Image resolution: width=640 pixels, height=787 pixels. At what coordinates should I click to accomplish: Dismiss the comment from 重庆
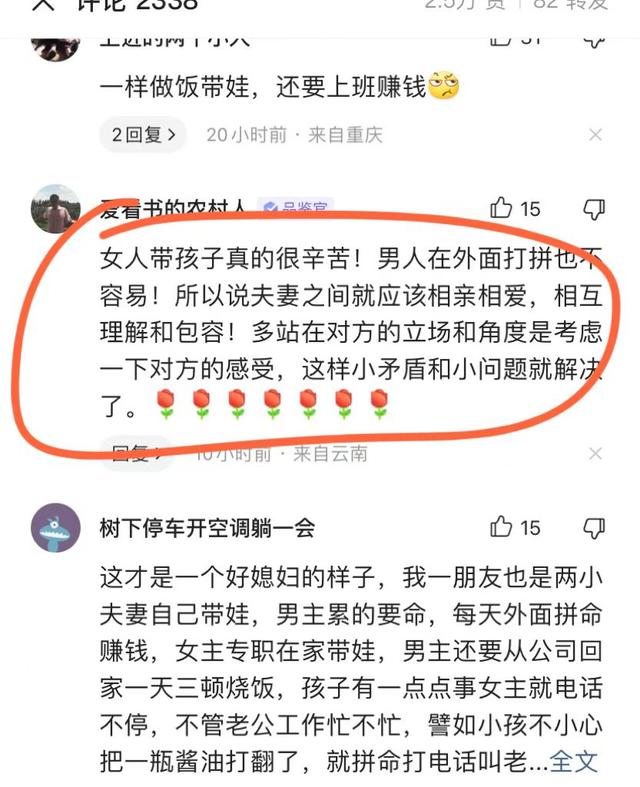(595, 134)
